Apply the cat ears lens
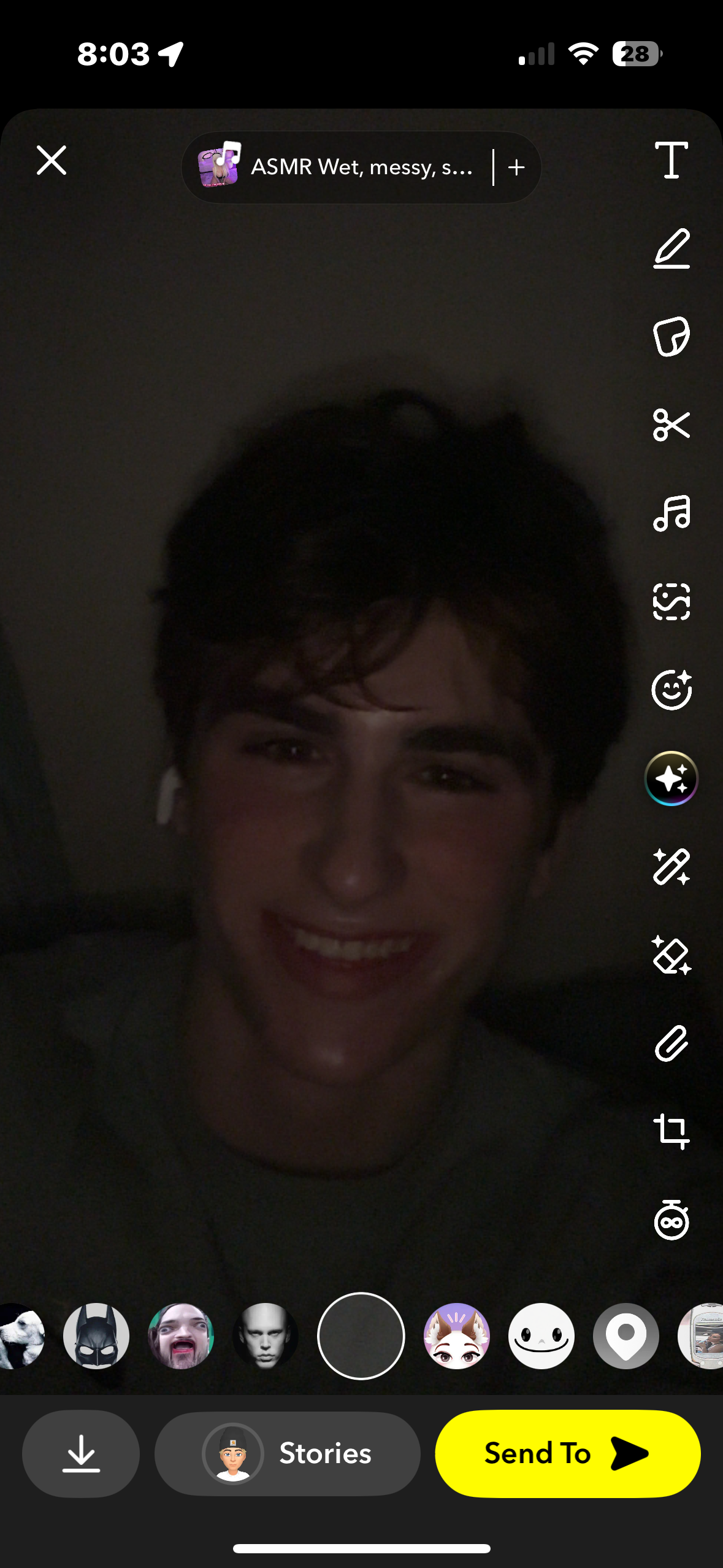 pos(457,1335)
